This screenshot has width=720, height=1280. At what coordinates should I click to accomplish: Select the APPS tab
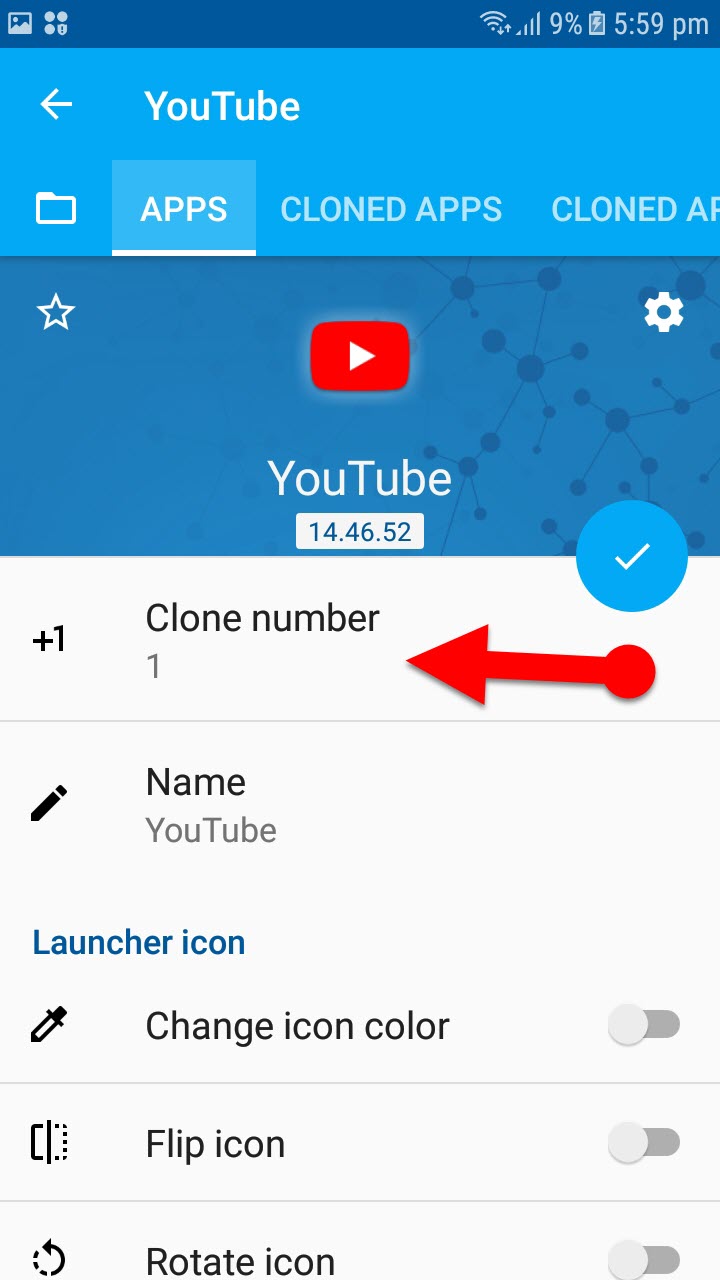click(x=184, y=209)
